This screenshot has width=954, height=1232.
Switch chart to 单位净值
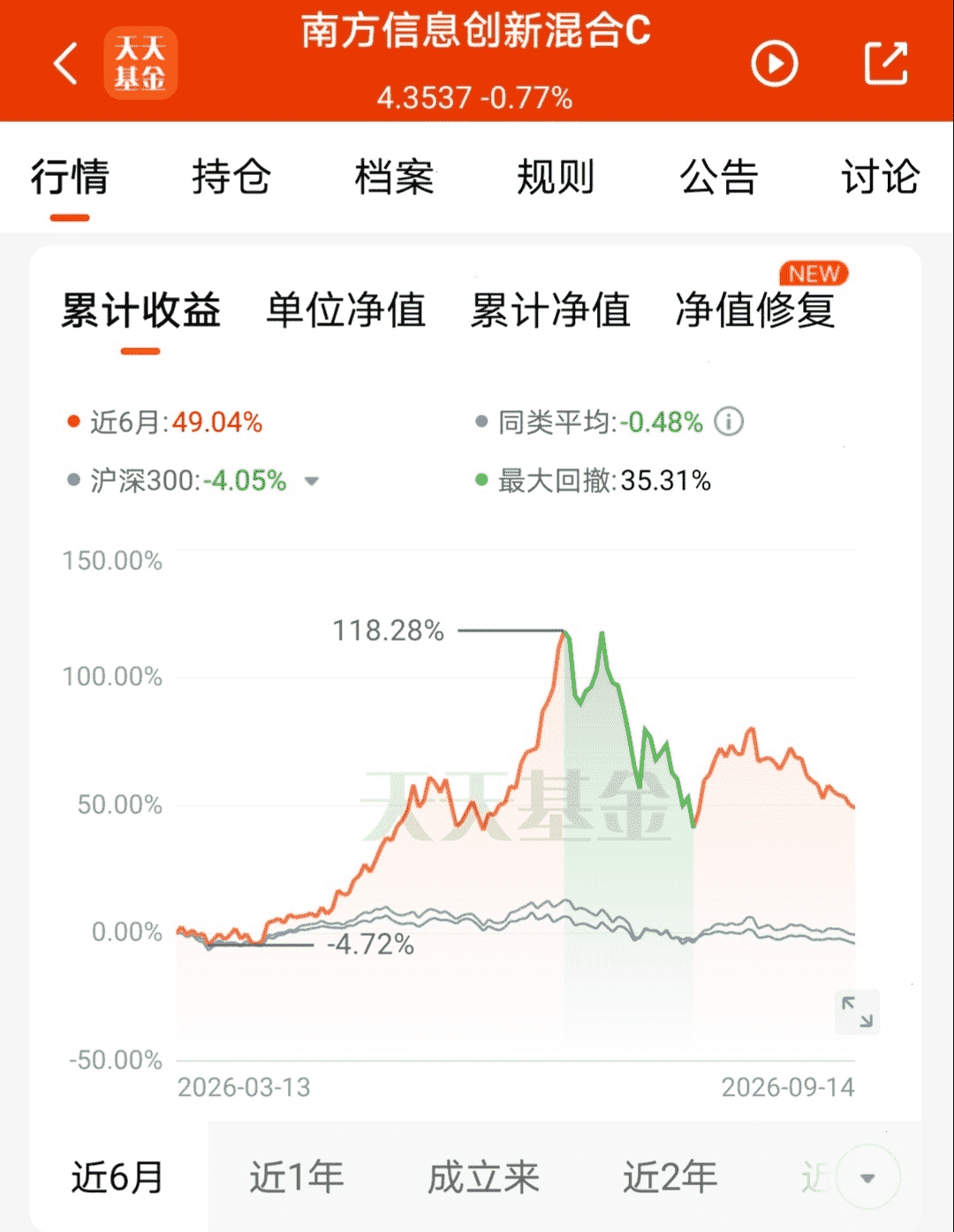pos(346,310)
